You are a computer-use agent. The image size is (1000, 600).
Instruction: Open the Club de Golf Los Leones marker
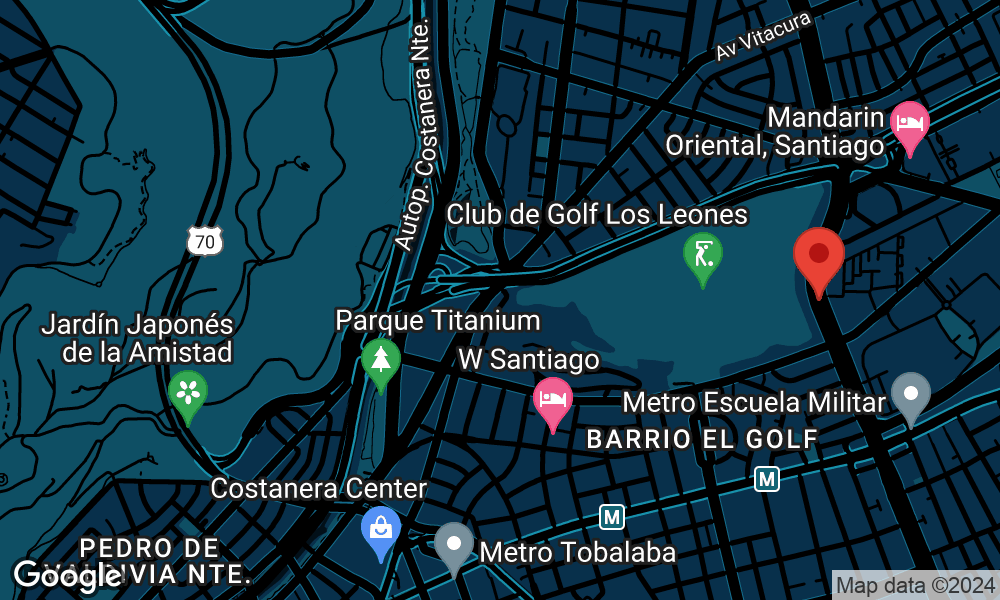coord(703,254)
